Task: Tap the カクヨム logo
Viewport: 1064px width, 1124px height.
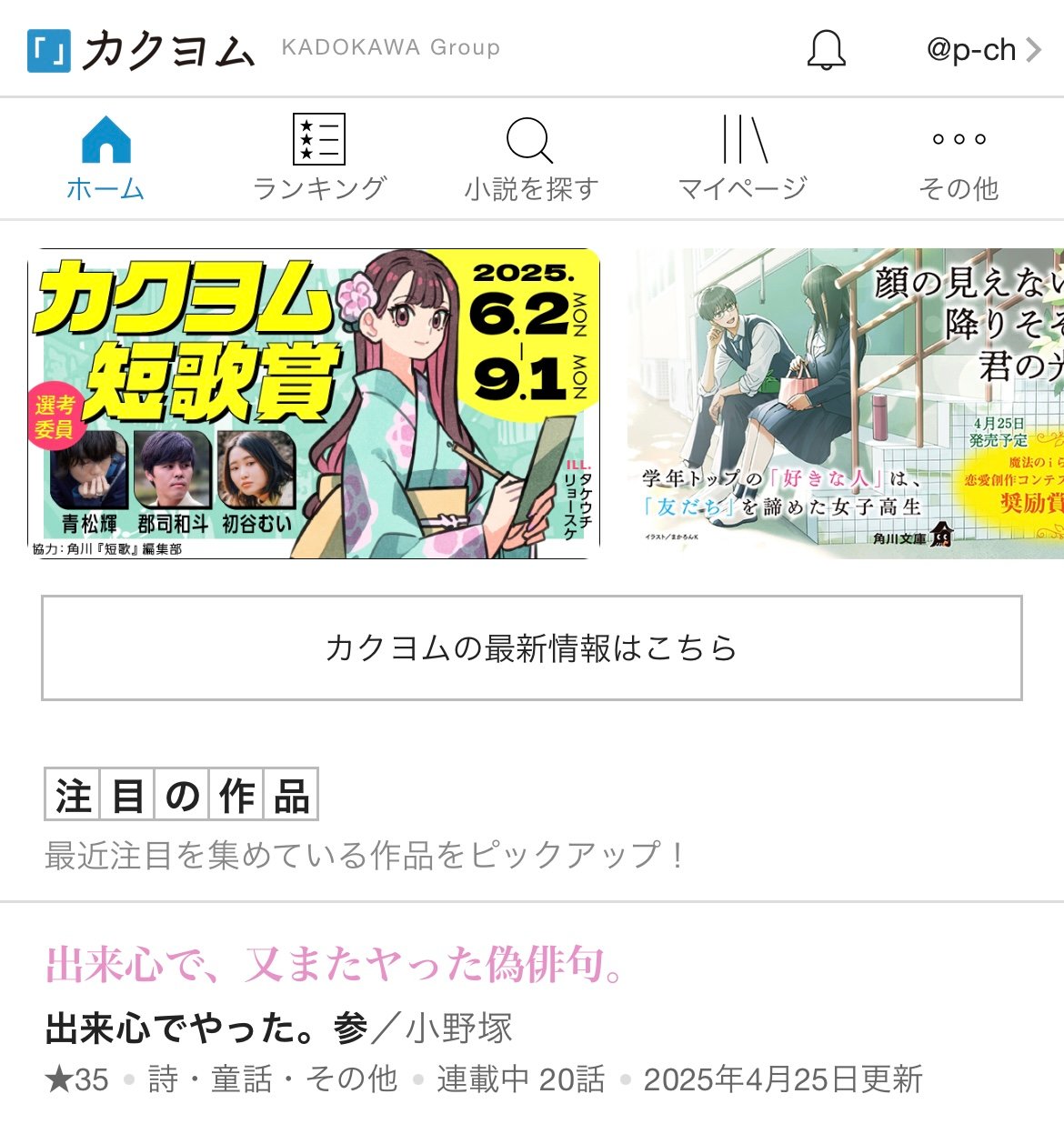Action: [x=141, y=50]
